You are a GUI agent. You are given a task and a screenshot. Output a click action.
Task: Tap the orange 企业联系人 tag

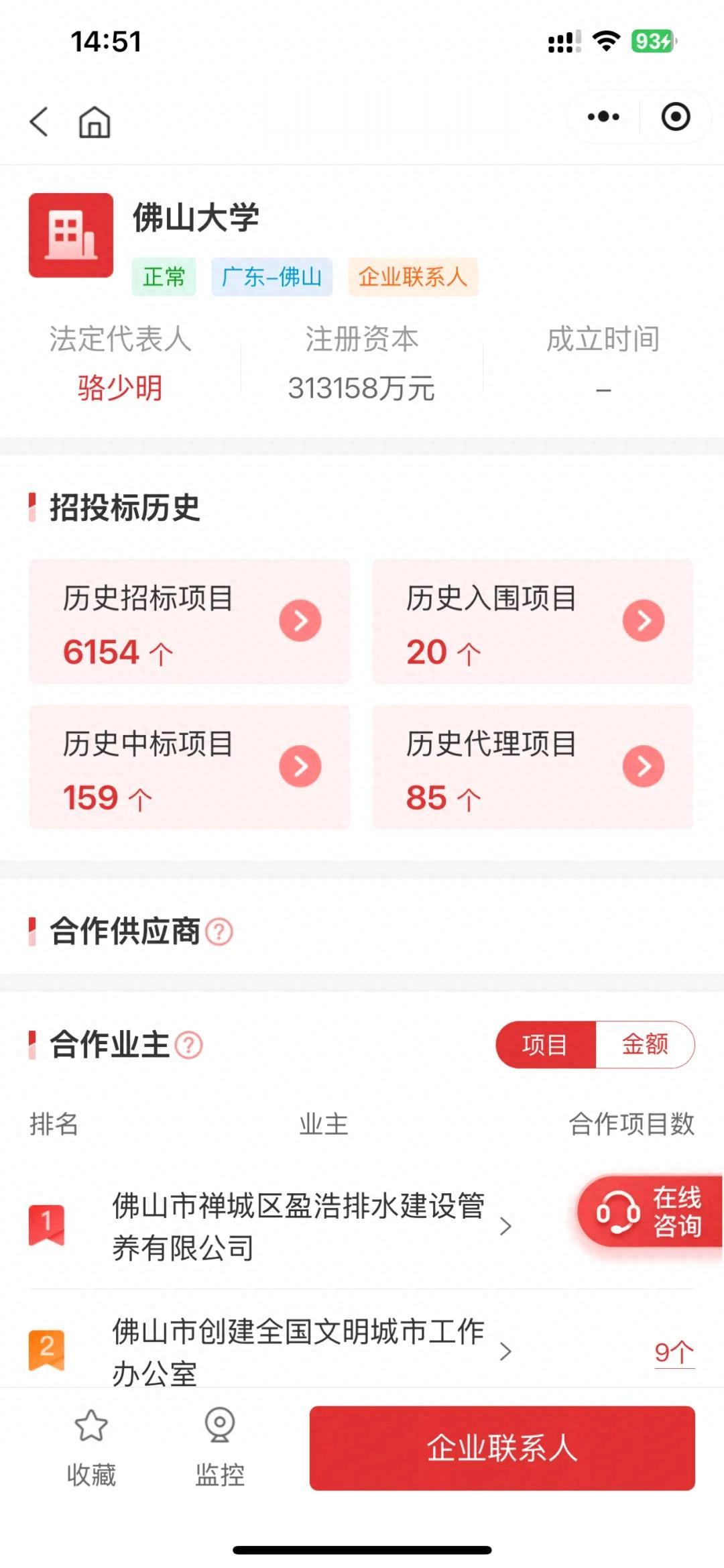coord(412,276)
